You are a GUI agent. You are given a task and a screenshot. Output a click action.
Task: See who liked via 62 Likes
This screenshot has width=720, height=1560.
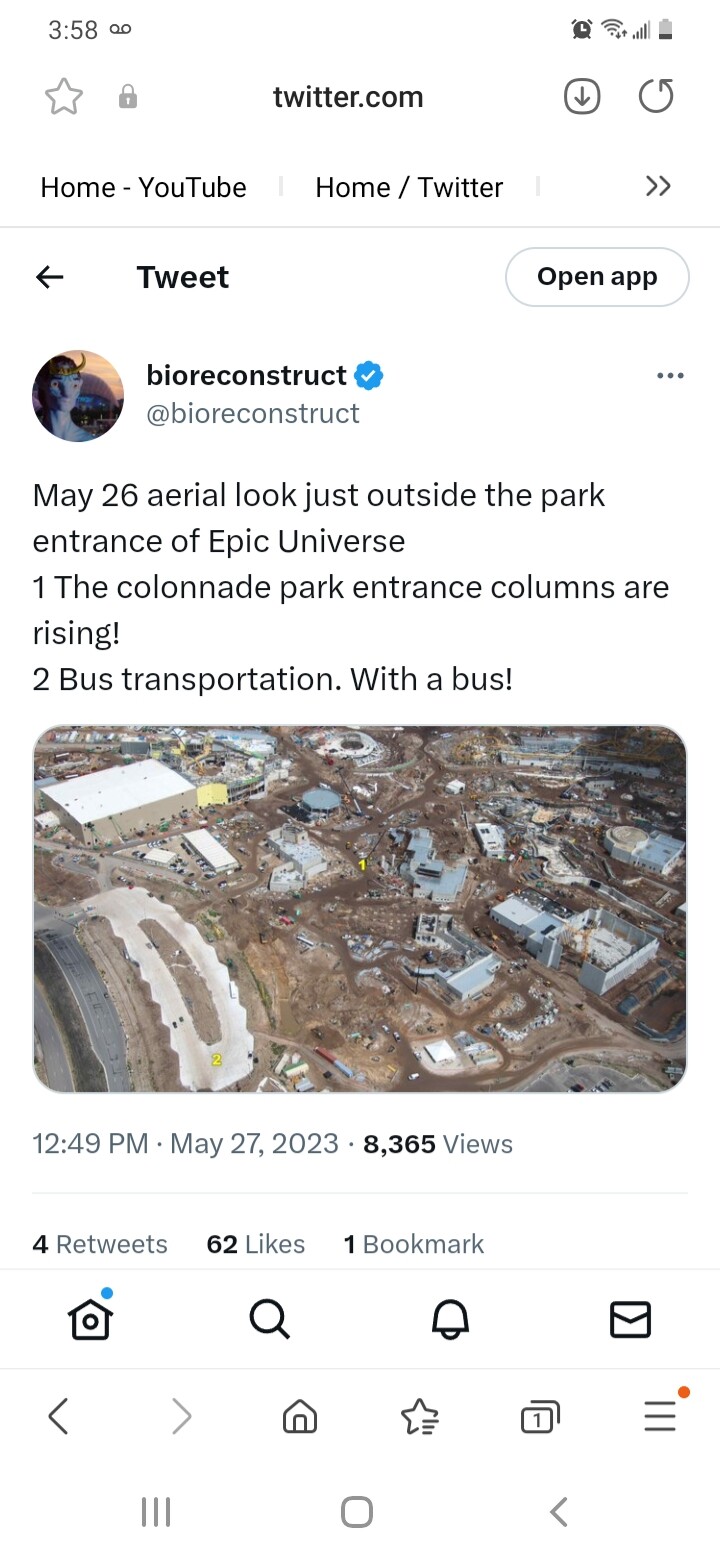(x=255, y=1244)
